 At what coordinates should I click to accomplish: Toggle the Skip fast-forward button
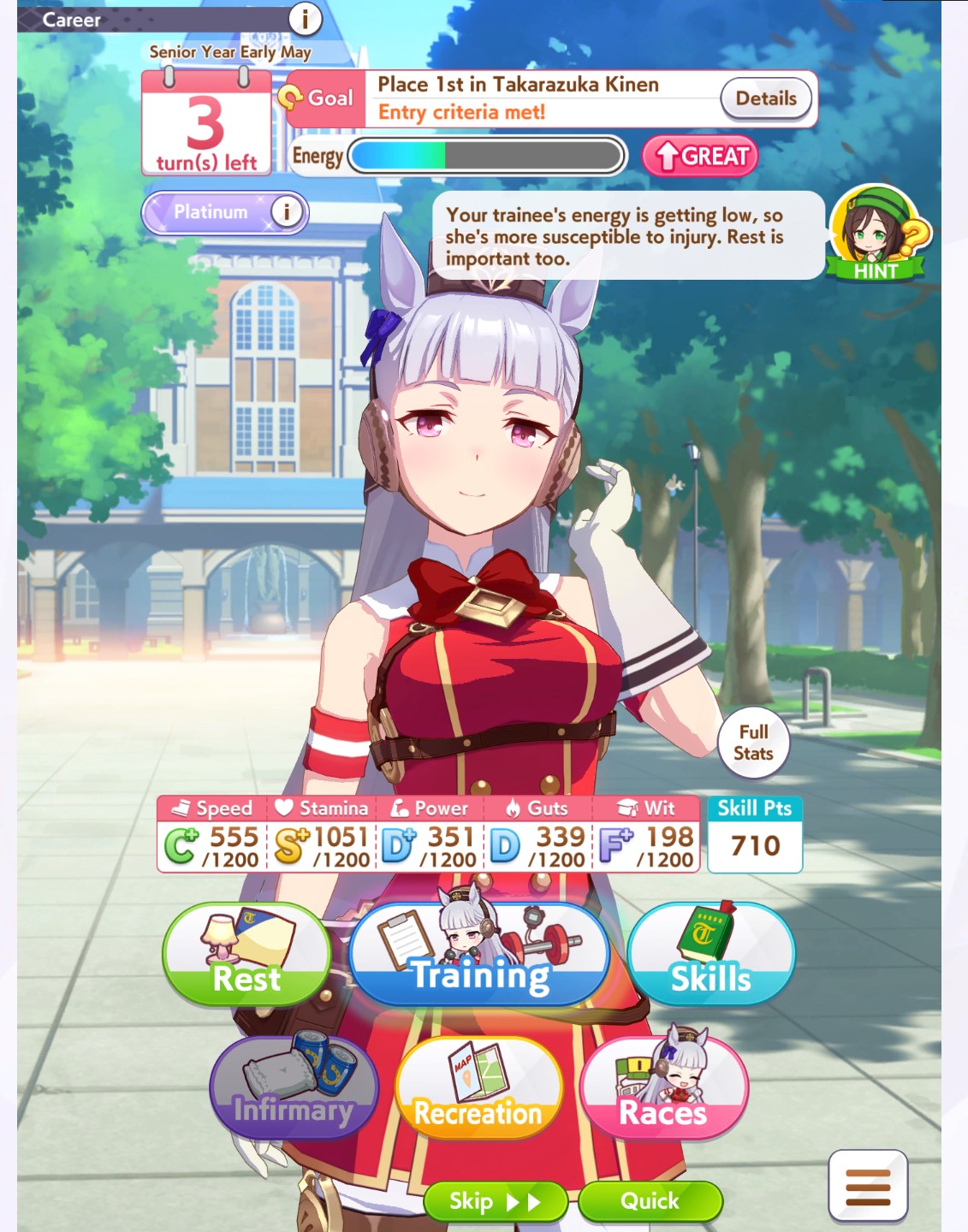495,1201
